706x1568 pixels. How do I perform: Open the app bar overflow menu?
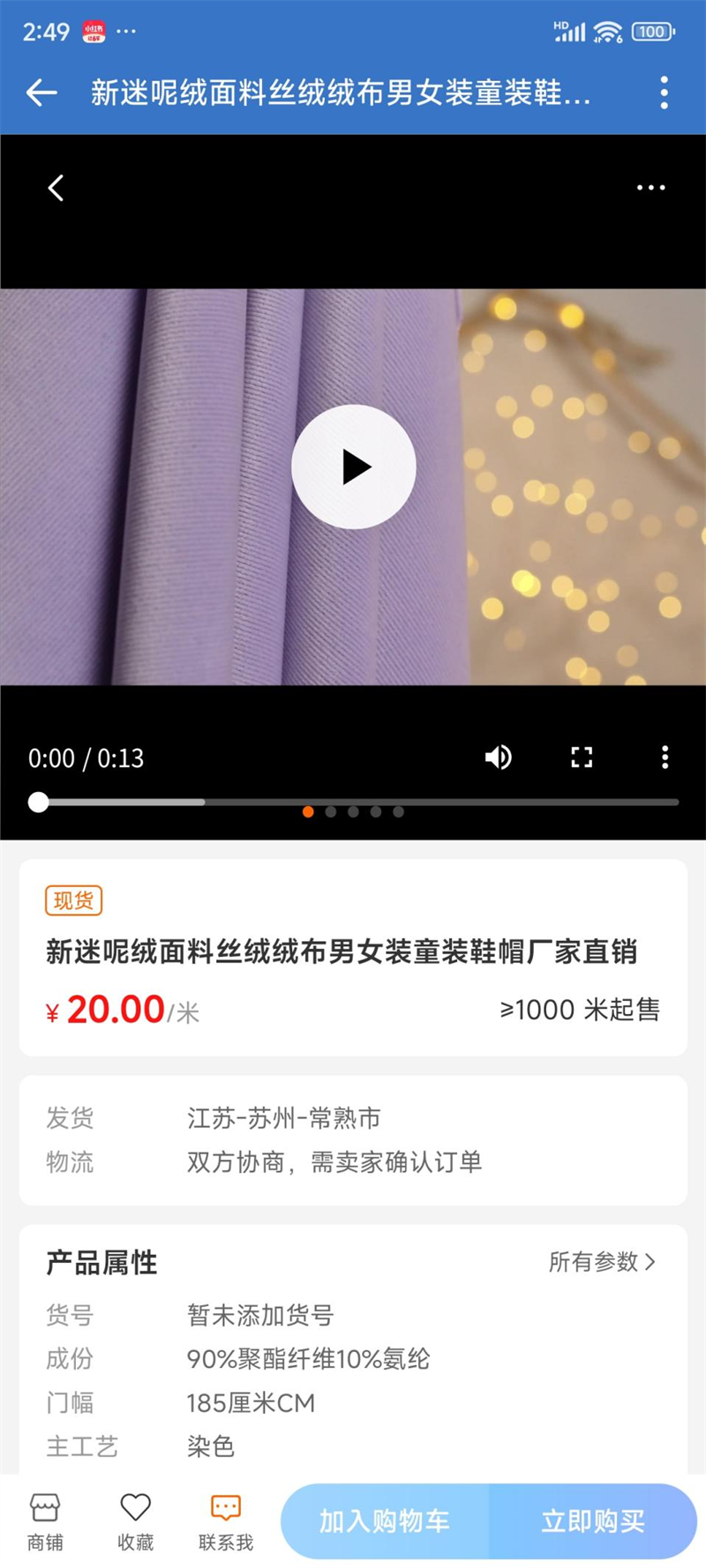[x=664, y=93]
